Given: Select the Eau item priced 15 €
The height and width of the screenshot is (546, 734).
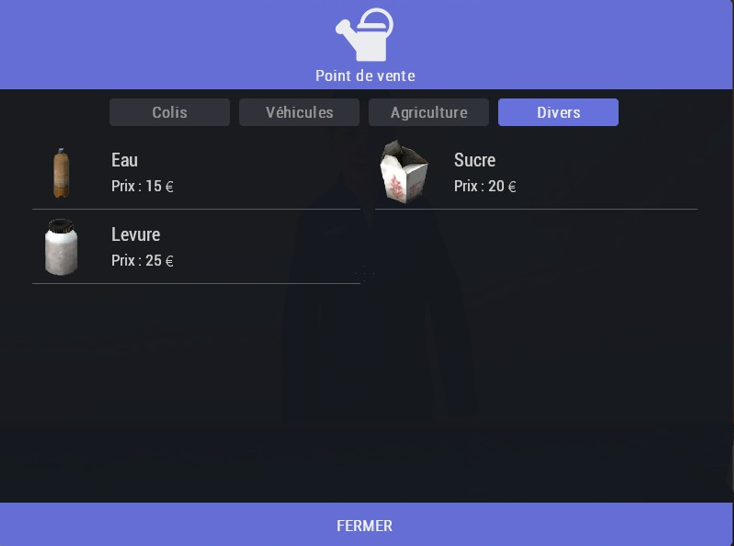Looking at the screenshot, I should point(195,172).
